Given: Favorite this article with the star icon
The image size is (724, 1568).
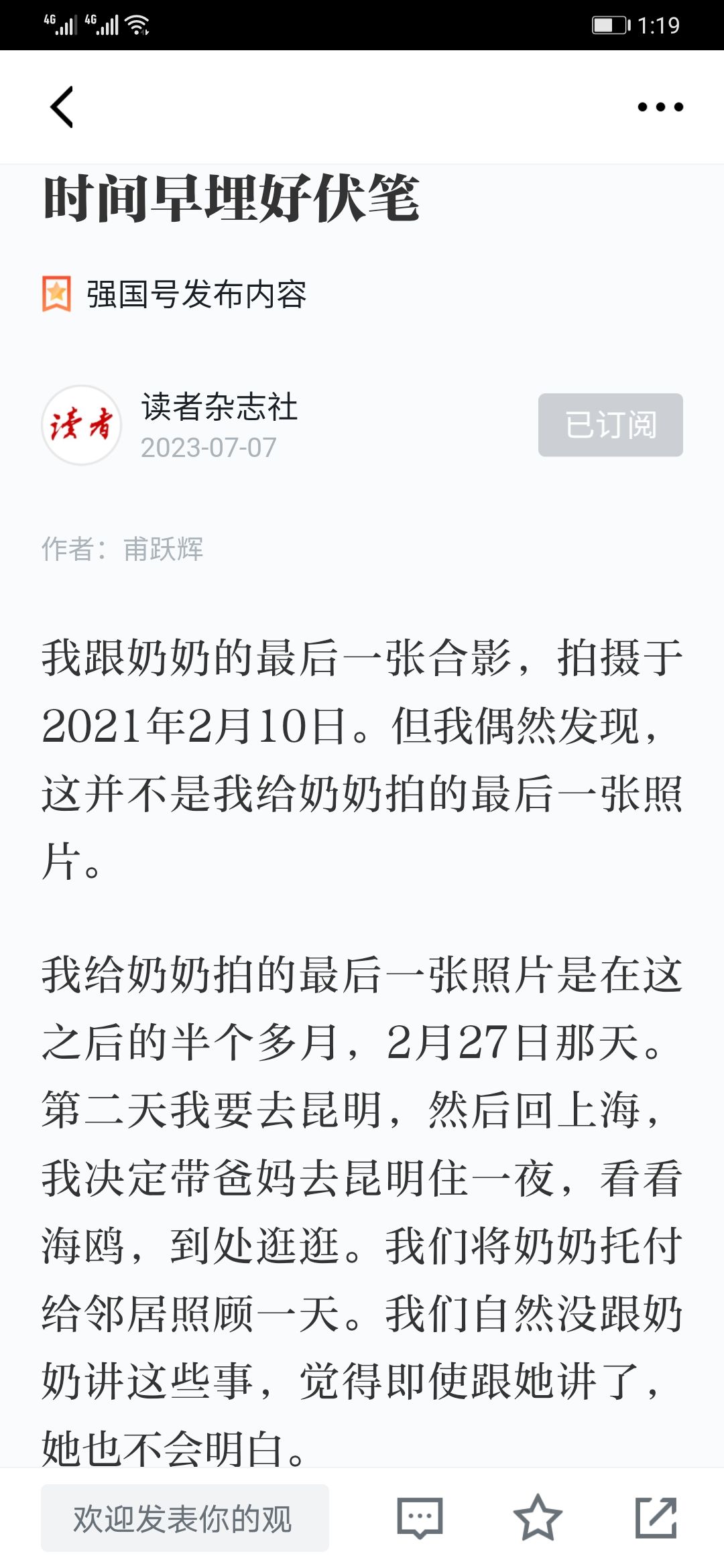Looking at the screenshot, I should [x=538, y=1517].
